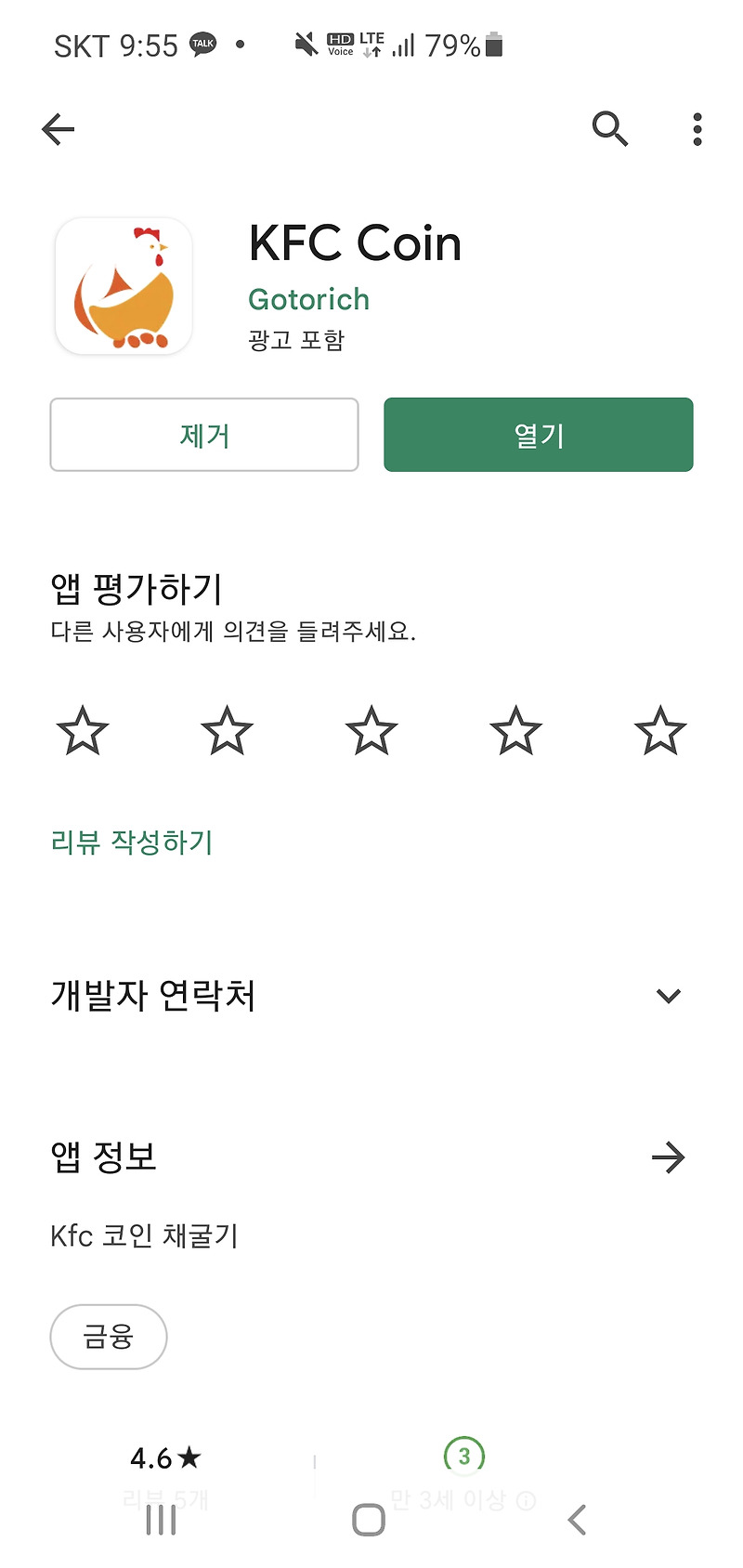Screen dimensions: 743x1568
Task: Tap the 4.6 star rating summary
Action: tap(165, 1458)
